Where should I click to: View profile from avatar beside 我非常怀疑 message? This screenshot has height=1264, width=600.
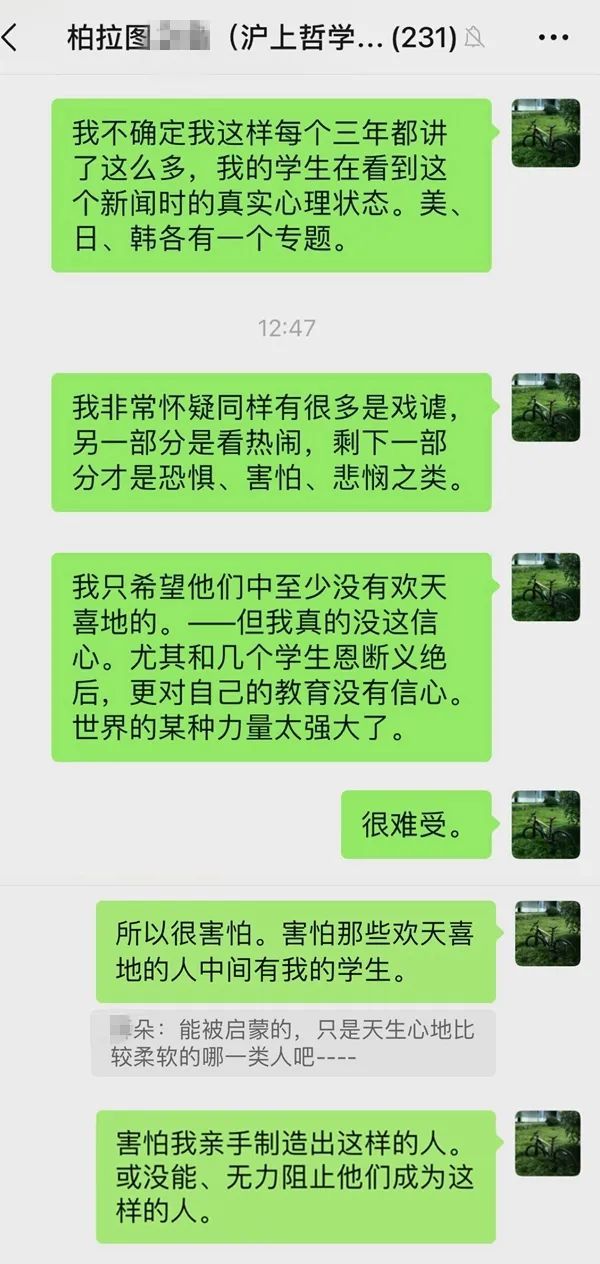click(545, 407)
